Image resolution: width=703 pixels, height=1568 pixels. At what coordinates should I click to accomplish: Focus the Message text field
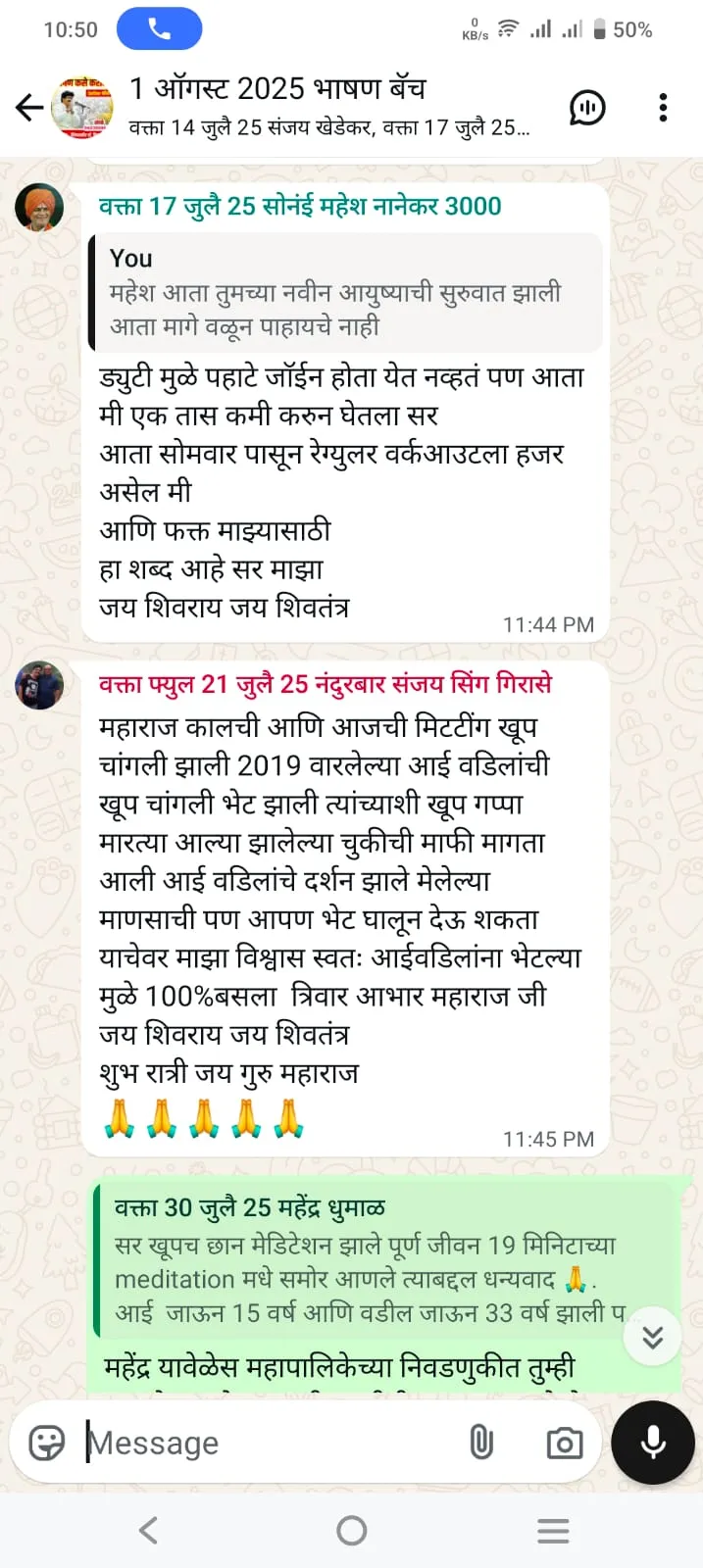pos(265,1443)
